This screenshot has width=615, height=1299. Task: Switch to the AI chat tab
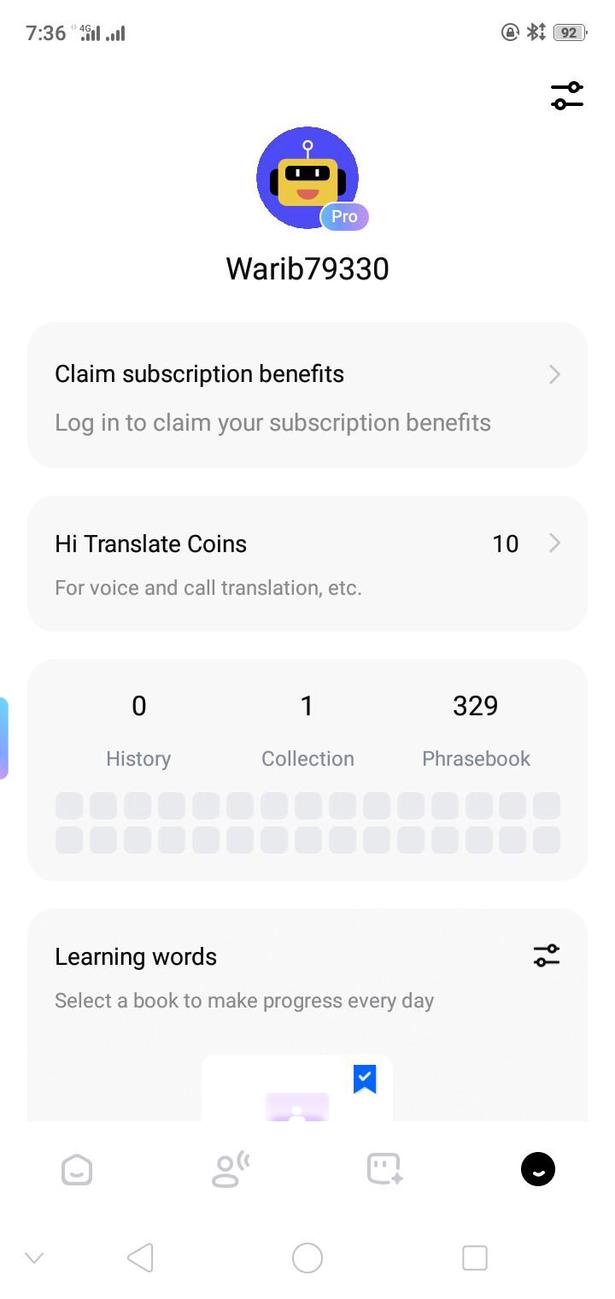coord(384,1169)
